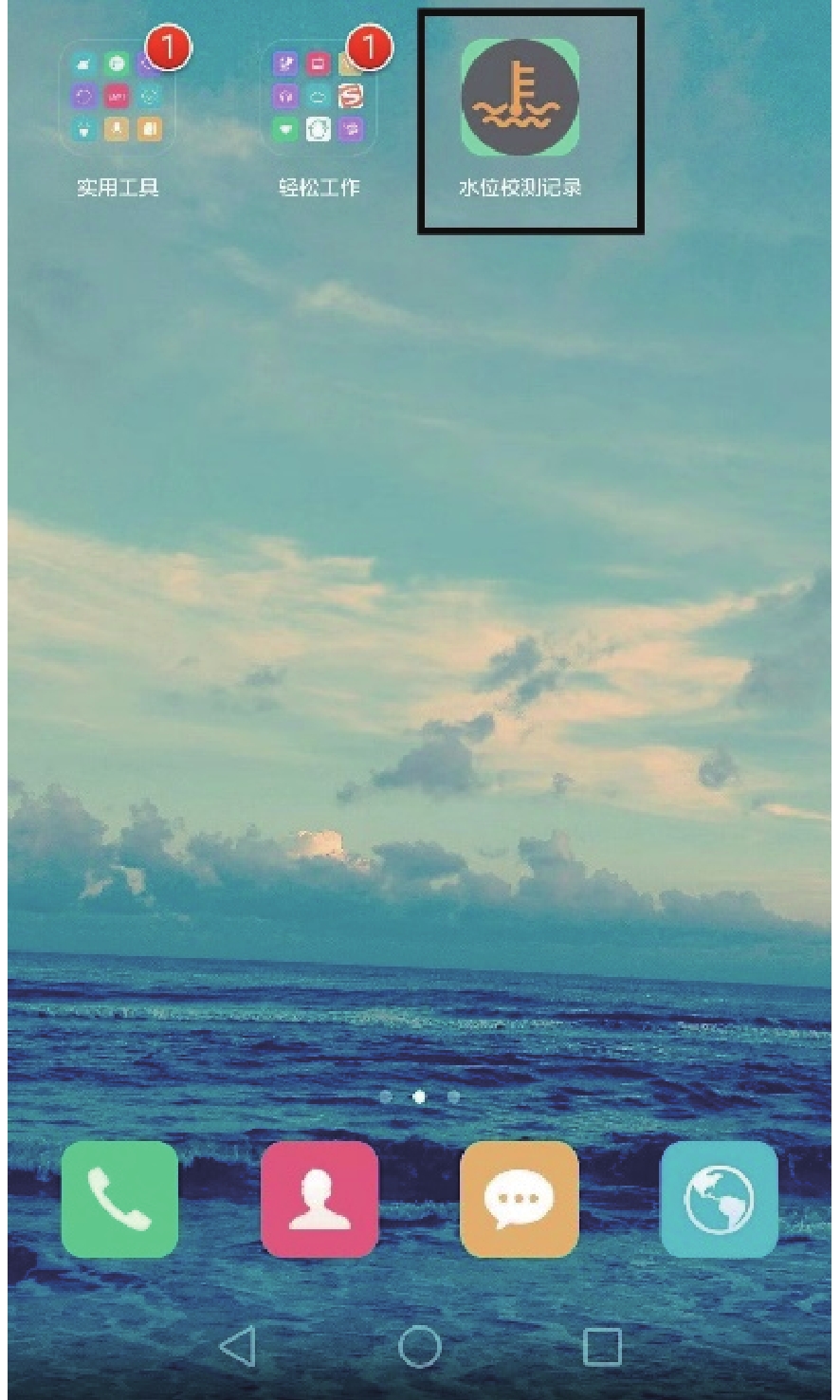The height and width of the screenshot is (1400, 840).
Task: Tap the navigation bar back button
Action: pyautogui.click(x=238, y=1346)
